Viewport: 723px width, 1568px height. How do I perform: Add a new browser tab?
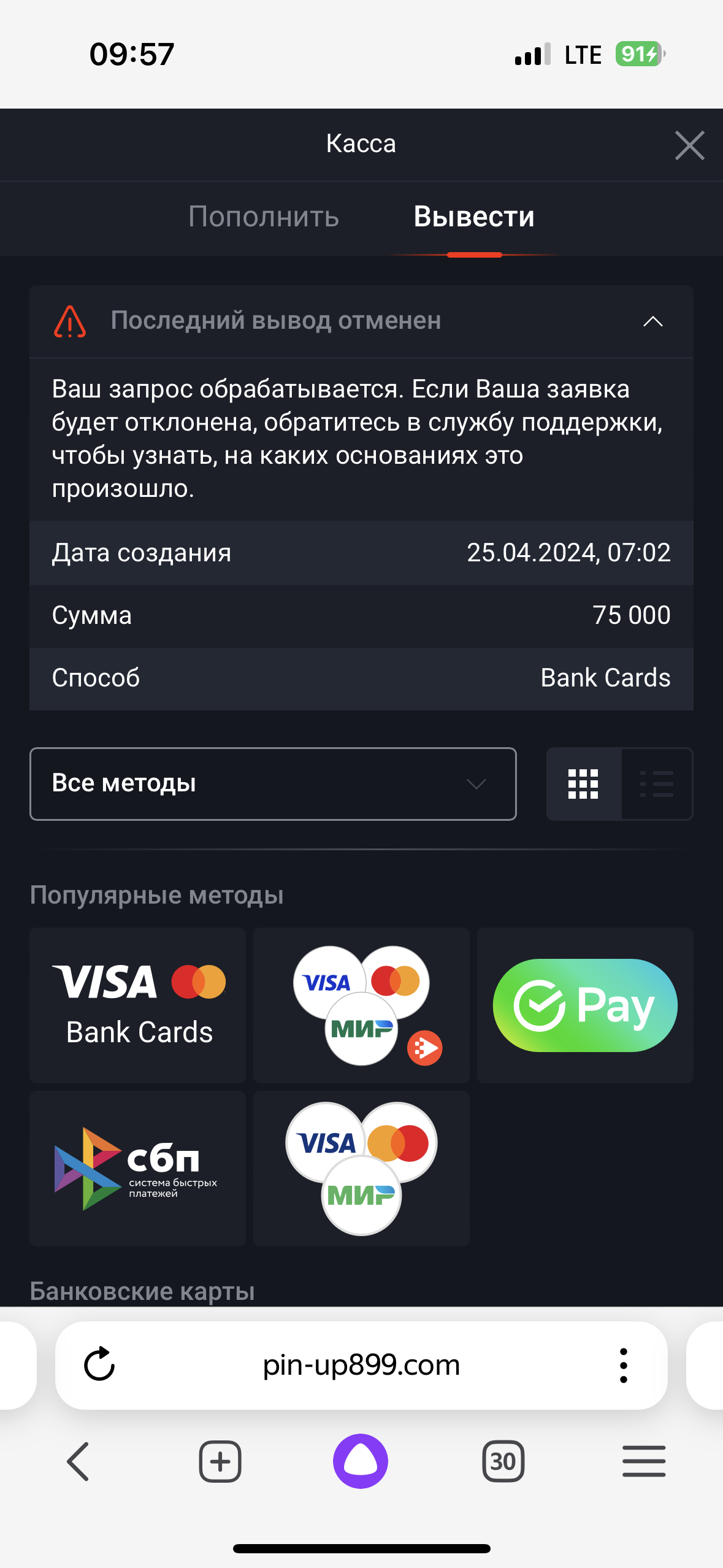(x=220, y=1461)
